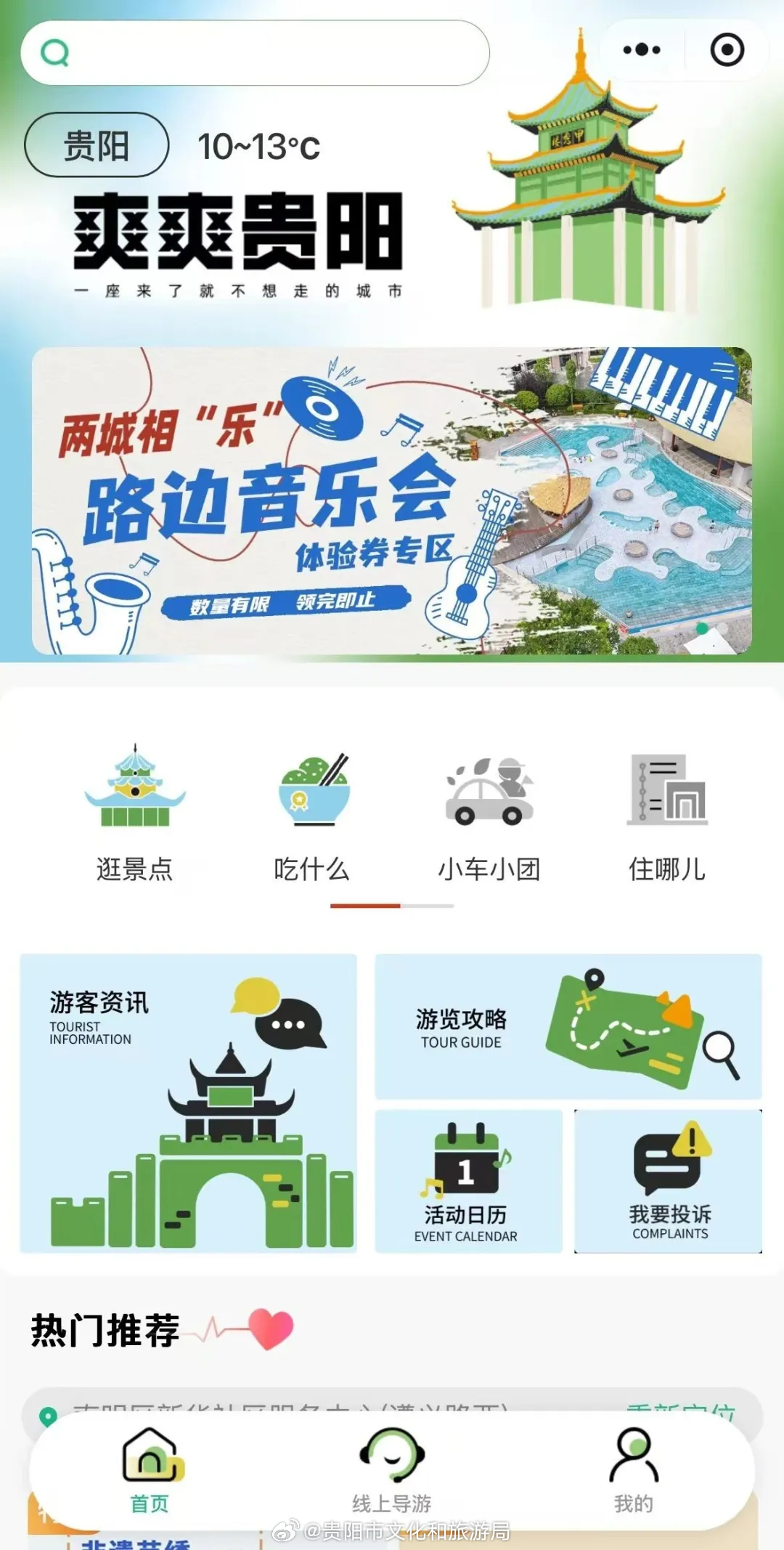The width and height of the screenshot is (784, 1550).
Task: Open the mini program's three-dot menu
Action: (642, 50)
